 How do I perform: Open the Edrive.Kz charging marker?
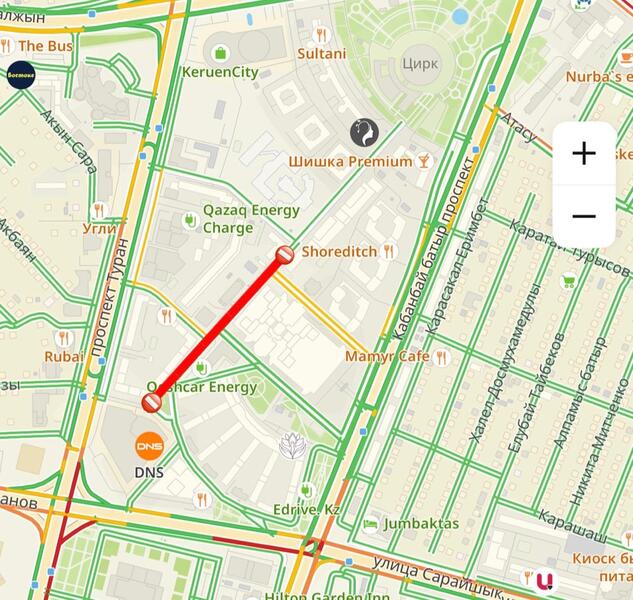(307, 490)
